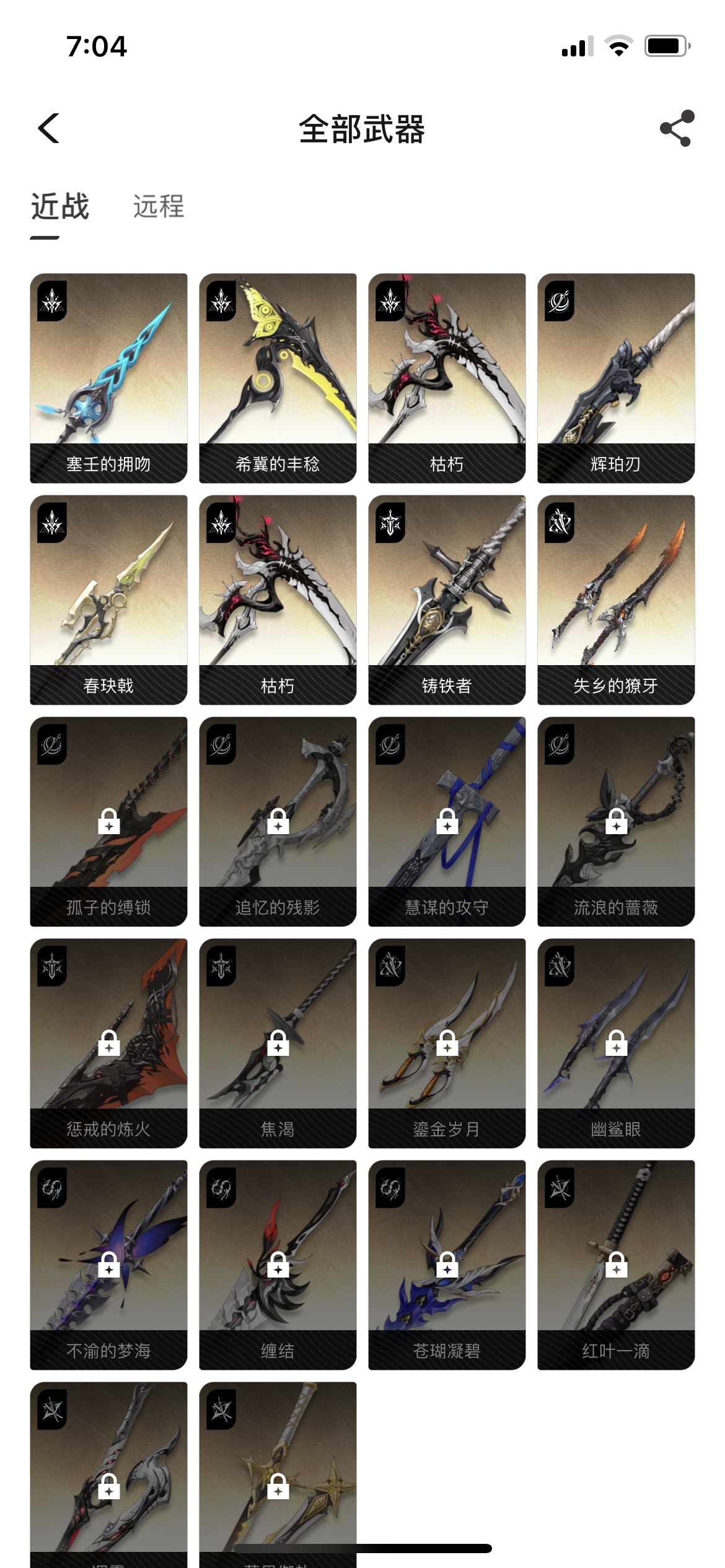Open locked weapon 不渝的梦海
725x1568 pixels.
pyautogui.click(x=108, y=1265)
